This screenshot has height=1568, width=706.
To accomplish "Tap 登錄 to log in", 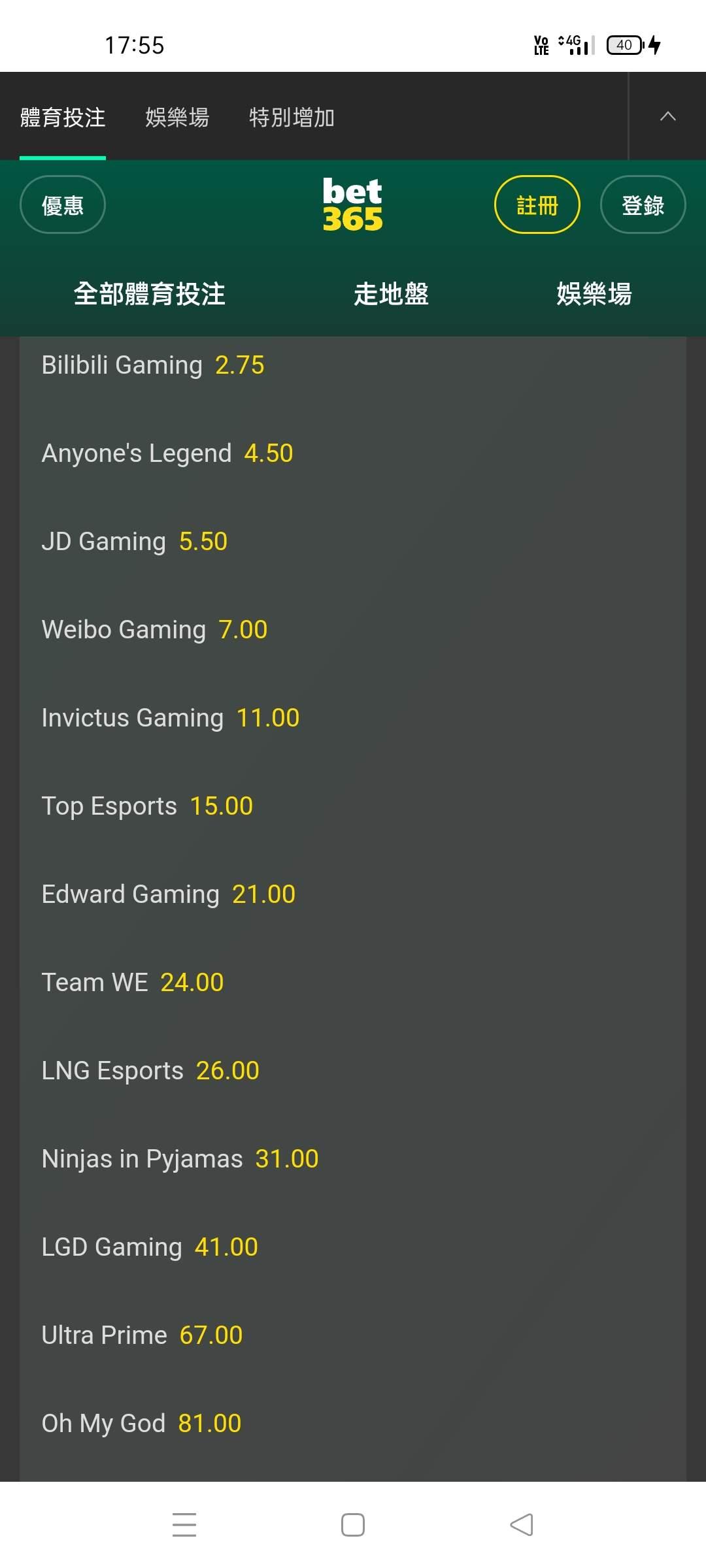I will 643,205.
